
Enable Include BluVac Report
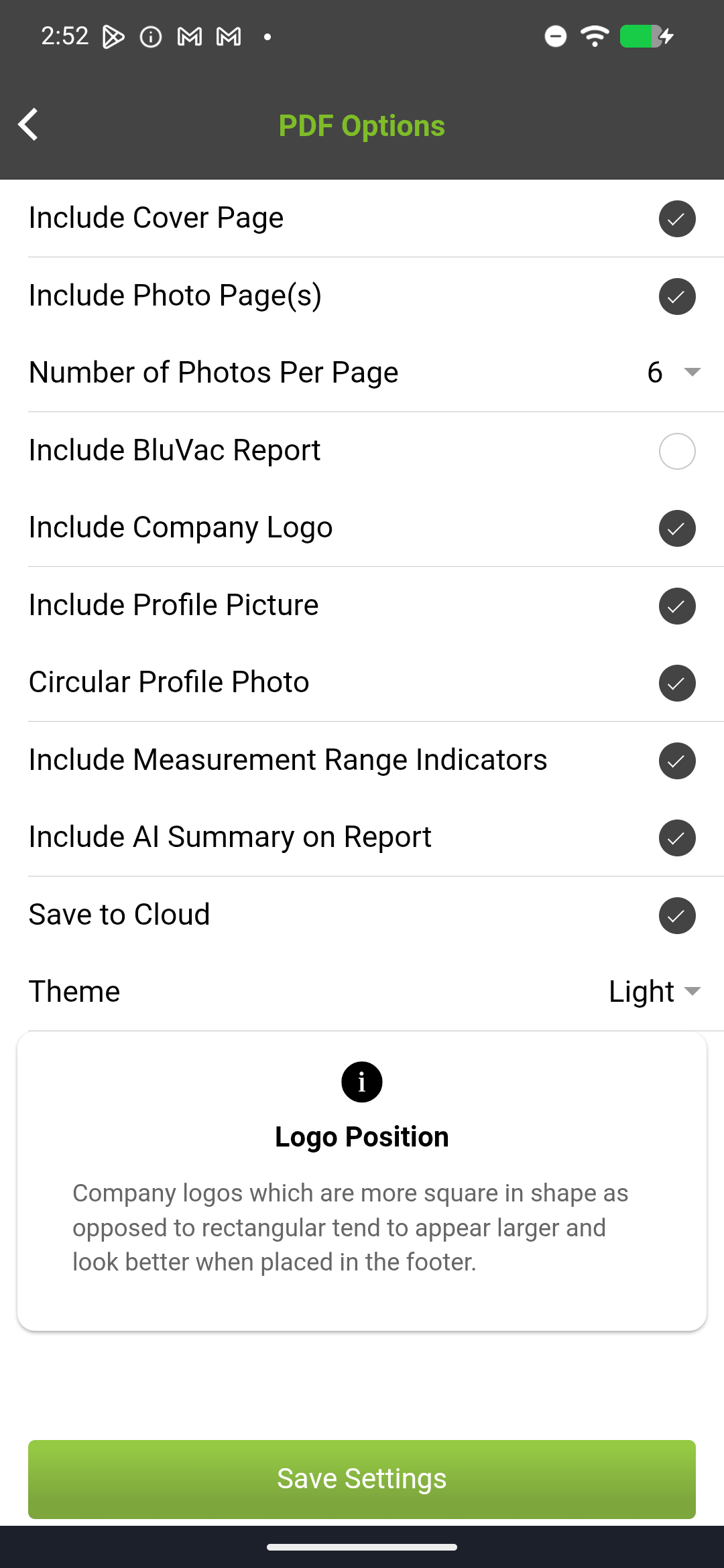[x=676, y=451]
